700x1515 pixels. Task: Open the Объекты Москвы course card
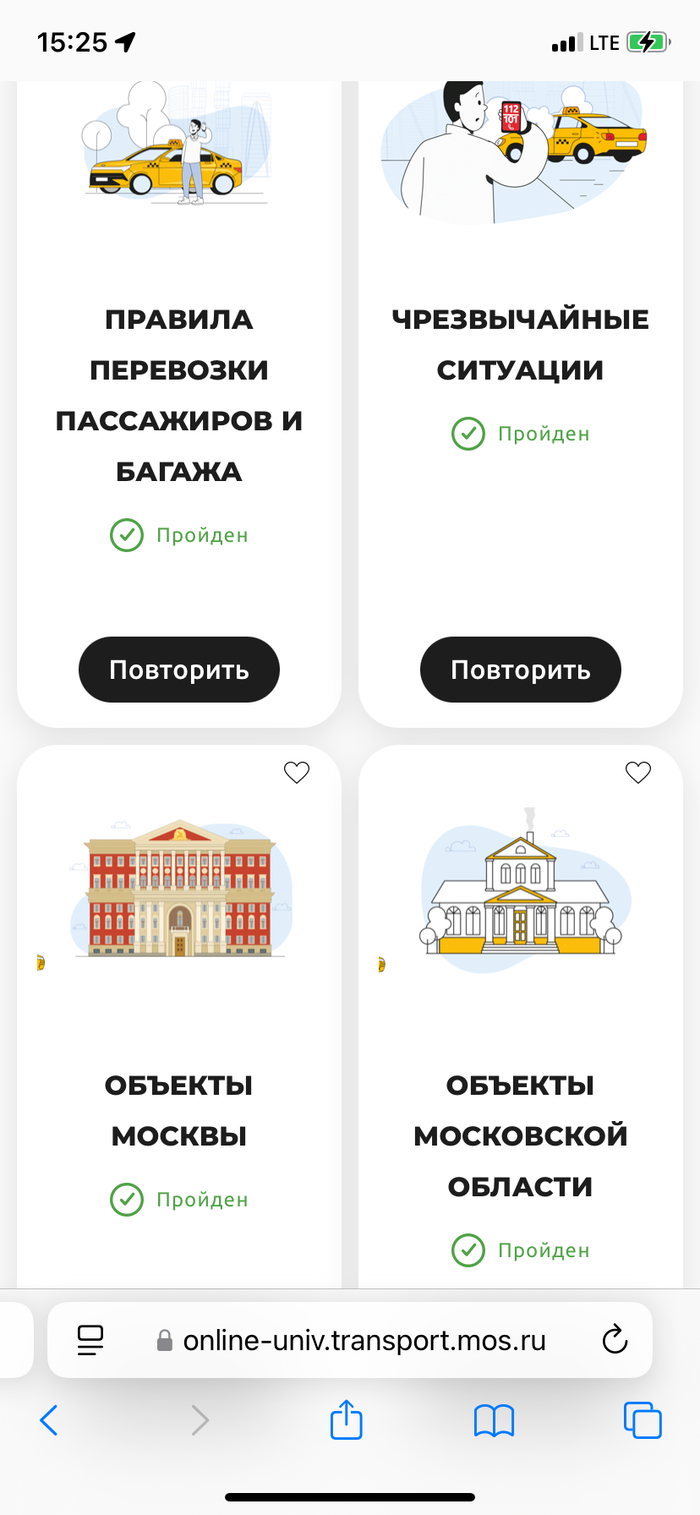tap(179, 1110)
